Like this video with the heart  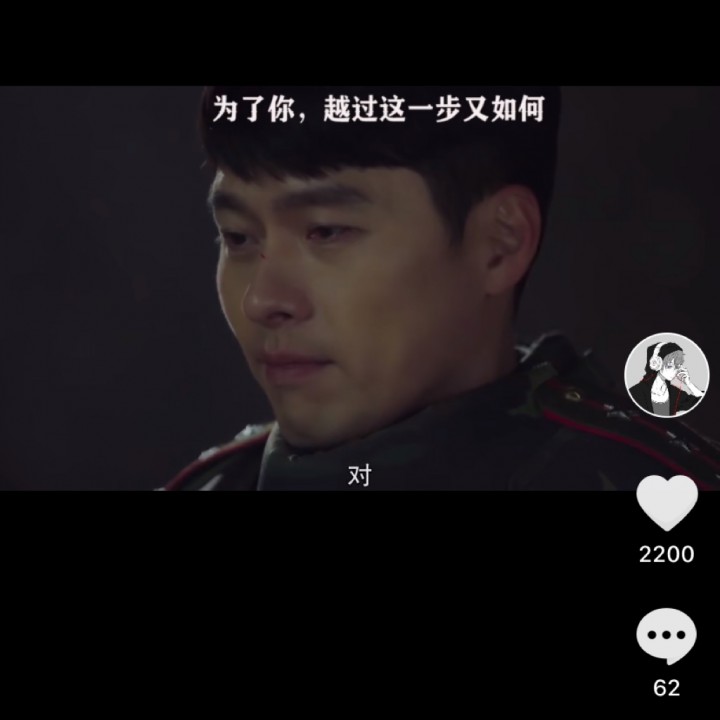667,503
